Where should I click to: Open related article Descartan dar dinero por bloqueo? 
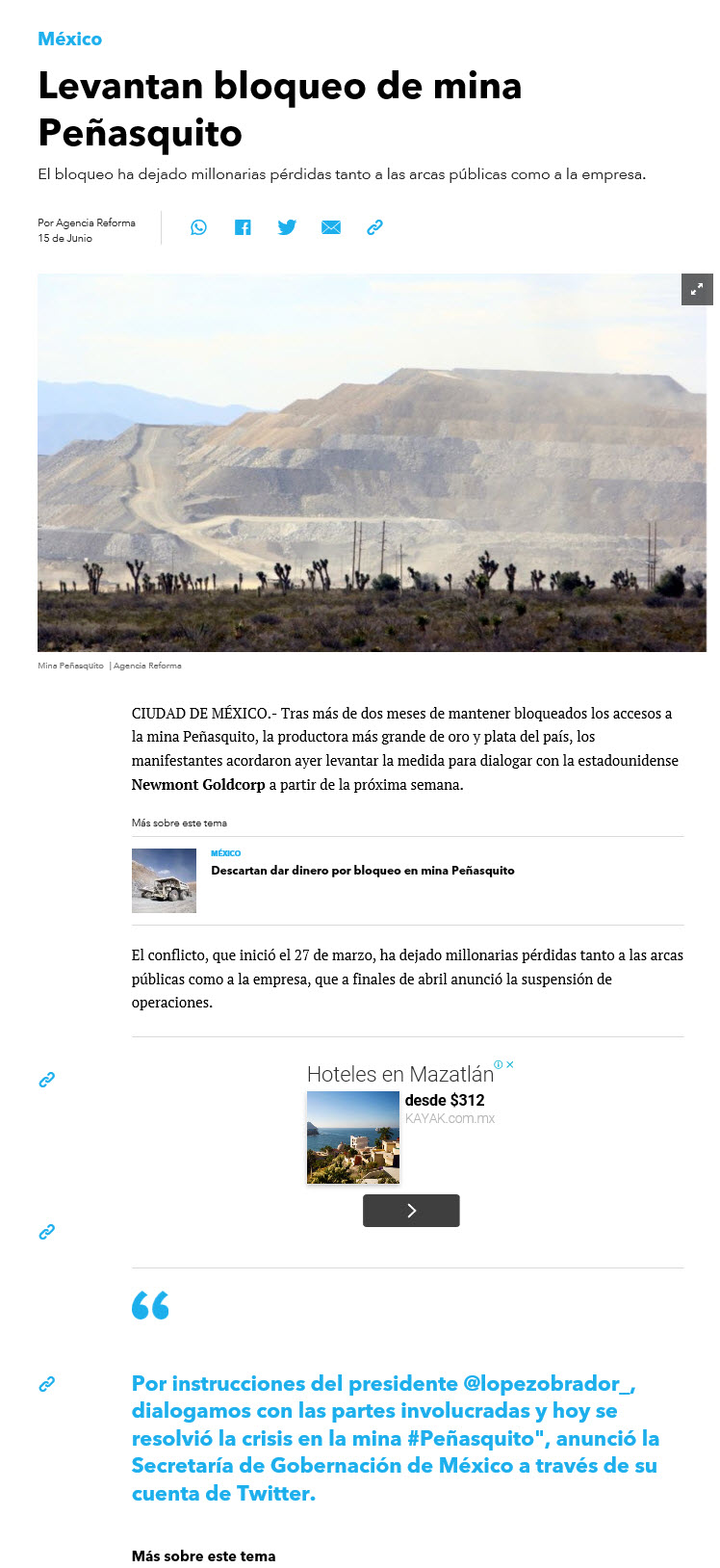pyautogui.click(x=363, y=871)
